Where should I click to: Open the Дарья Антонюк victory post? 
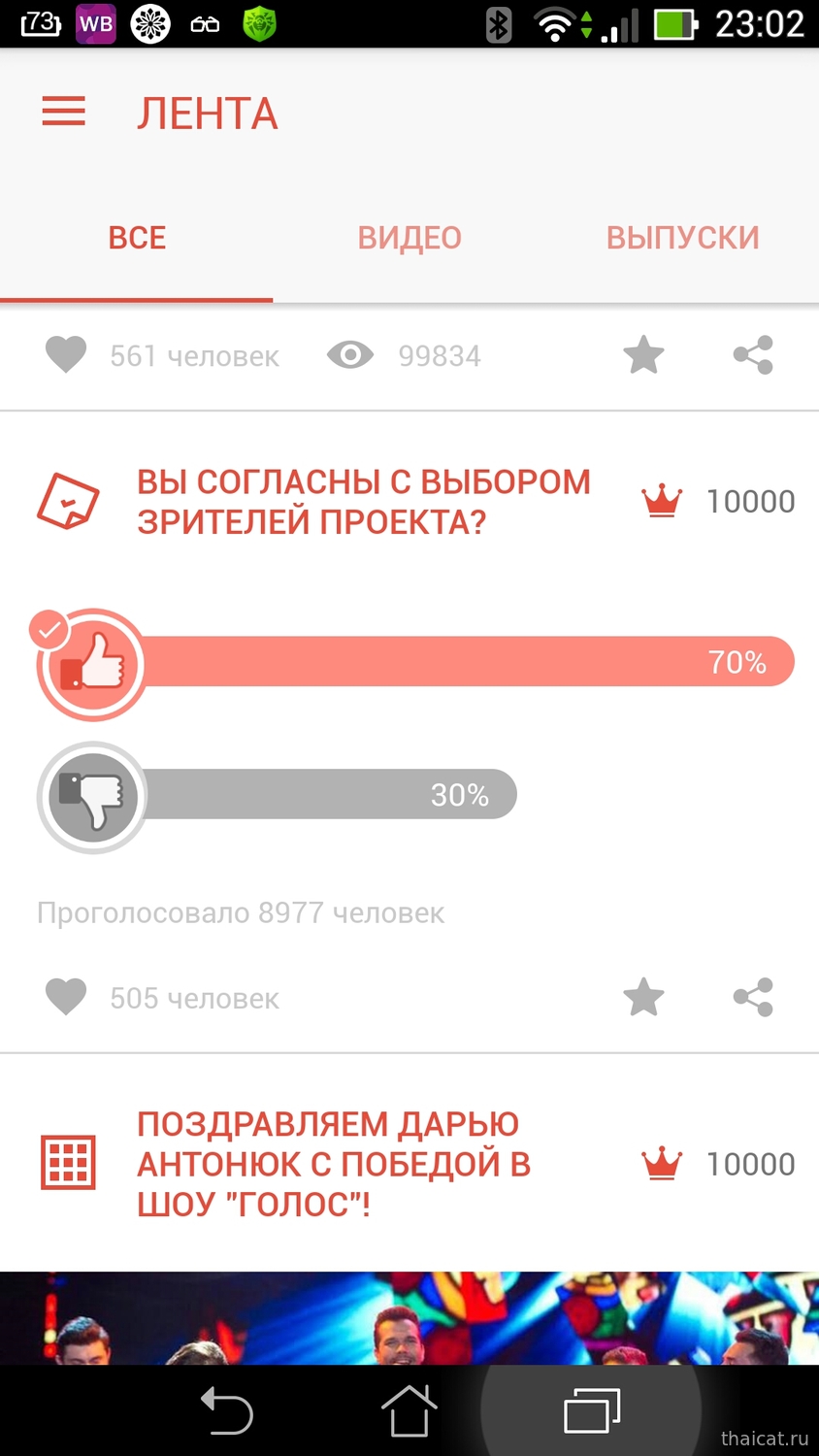333,1164
